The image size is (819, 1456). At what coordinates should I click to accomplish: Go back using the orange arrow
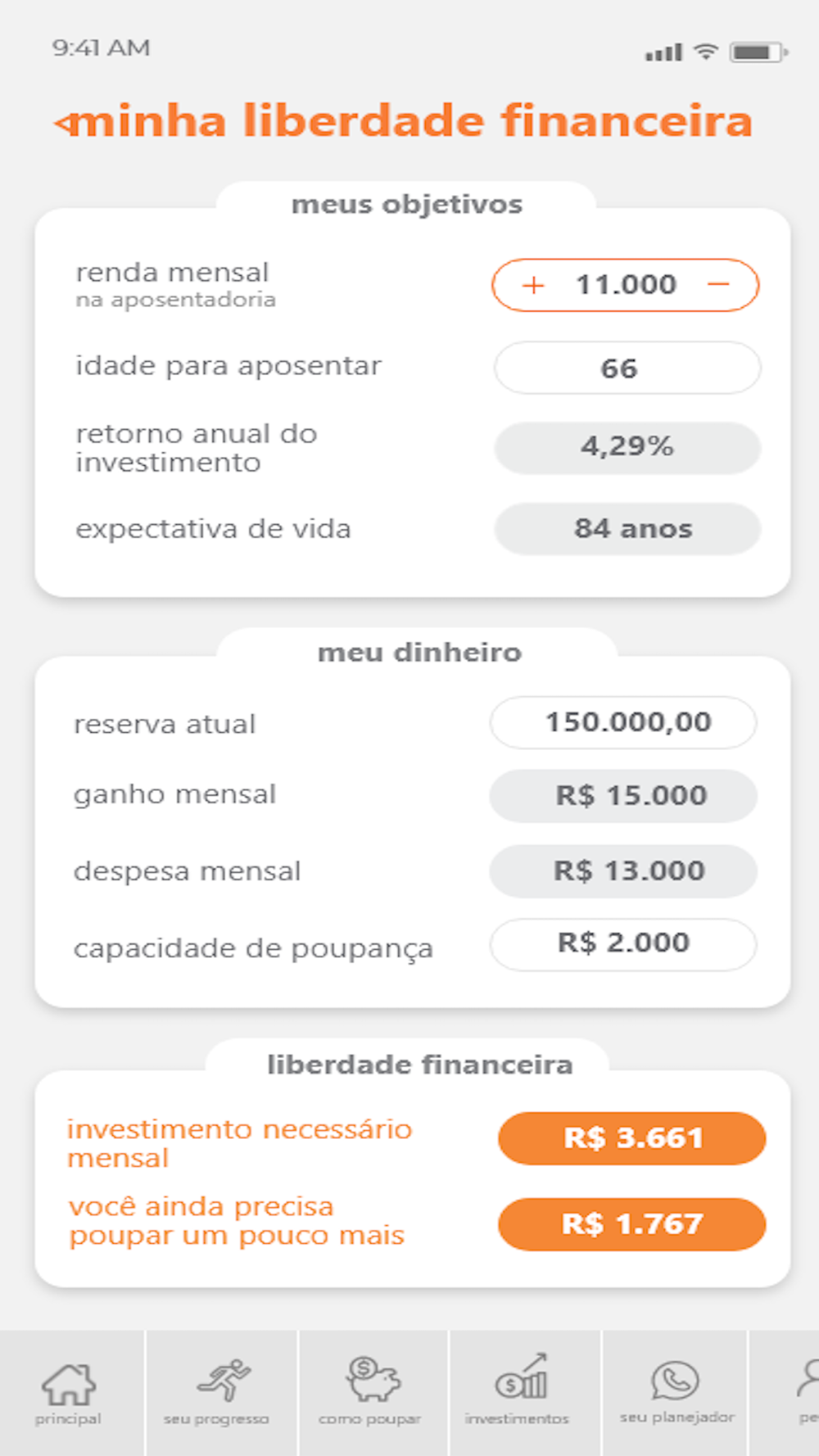tap(66, 124)
